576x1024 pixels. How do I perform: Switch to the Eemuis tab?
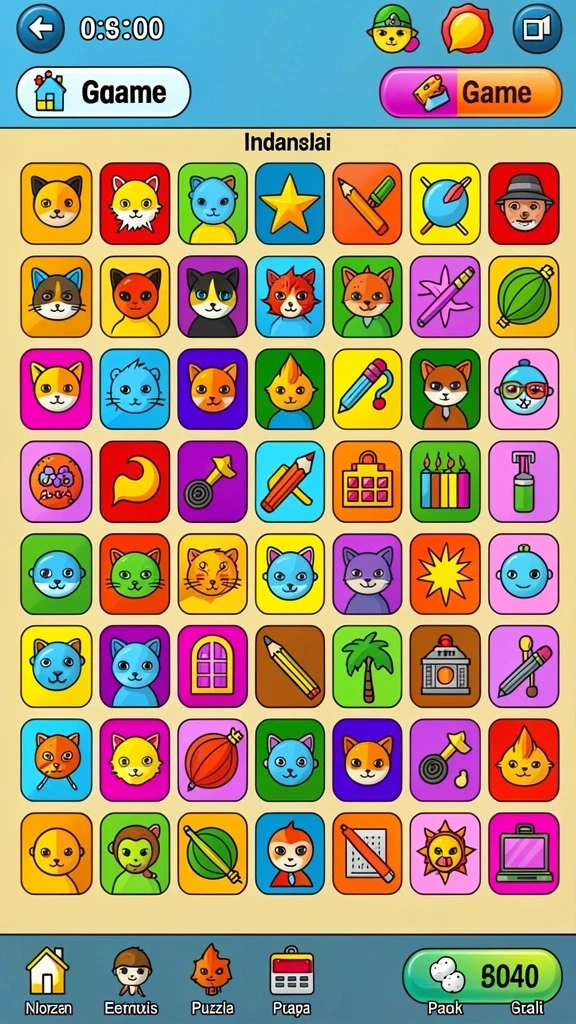(131, 981)
